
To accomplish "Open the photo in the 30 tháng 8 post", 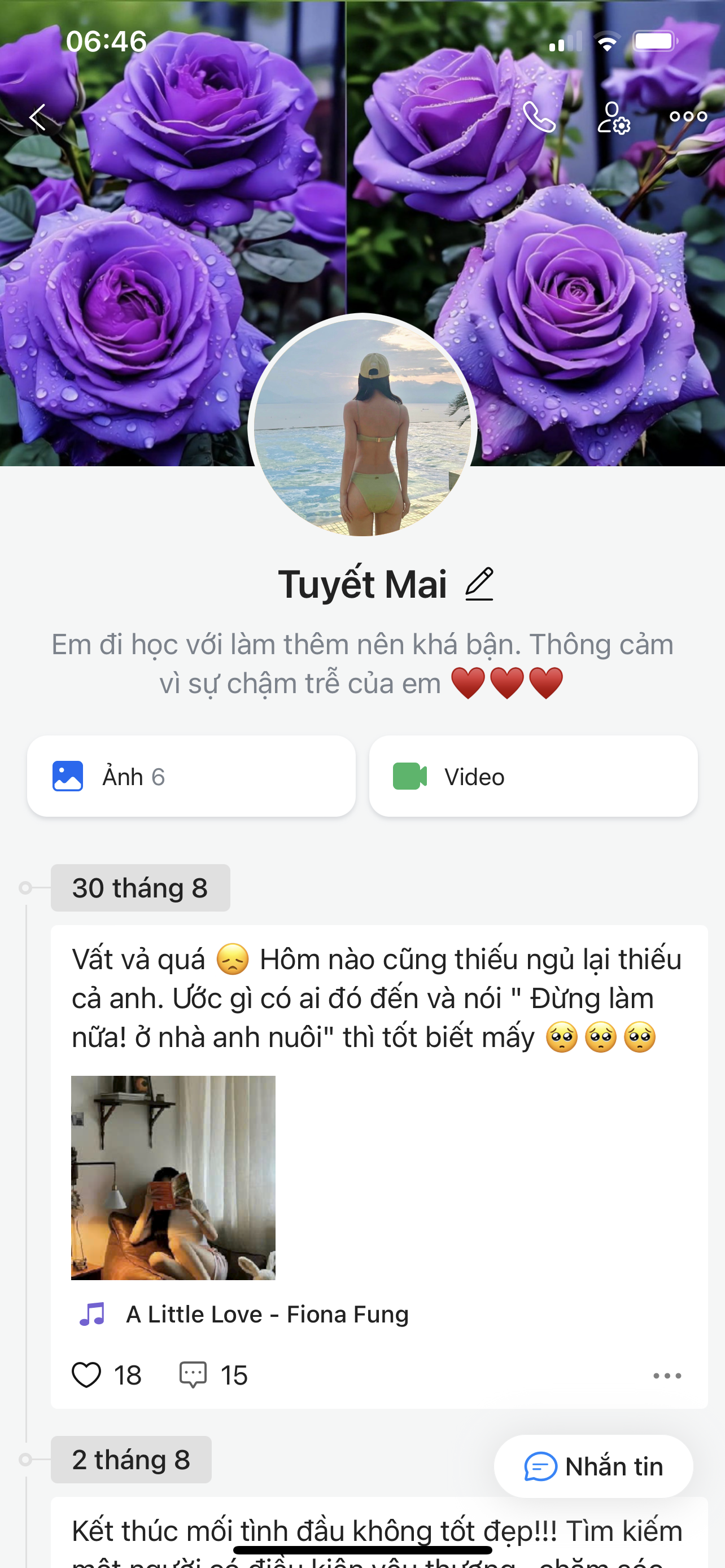I will [x=173, y=1177].
